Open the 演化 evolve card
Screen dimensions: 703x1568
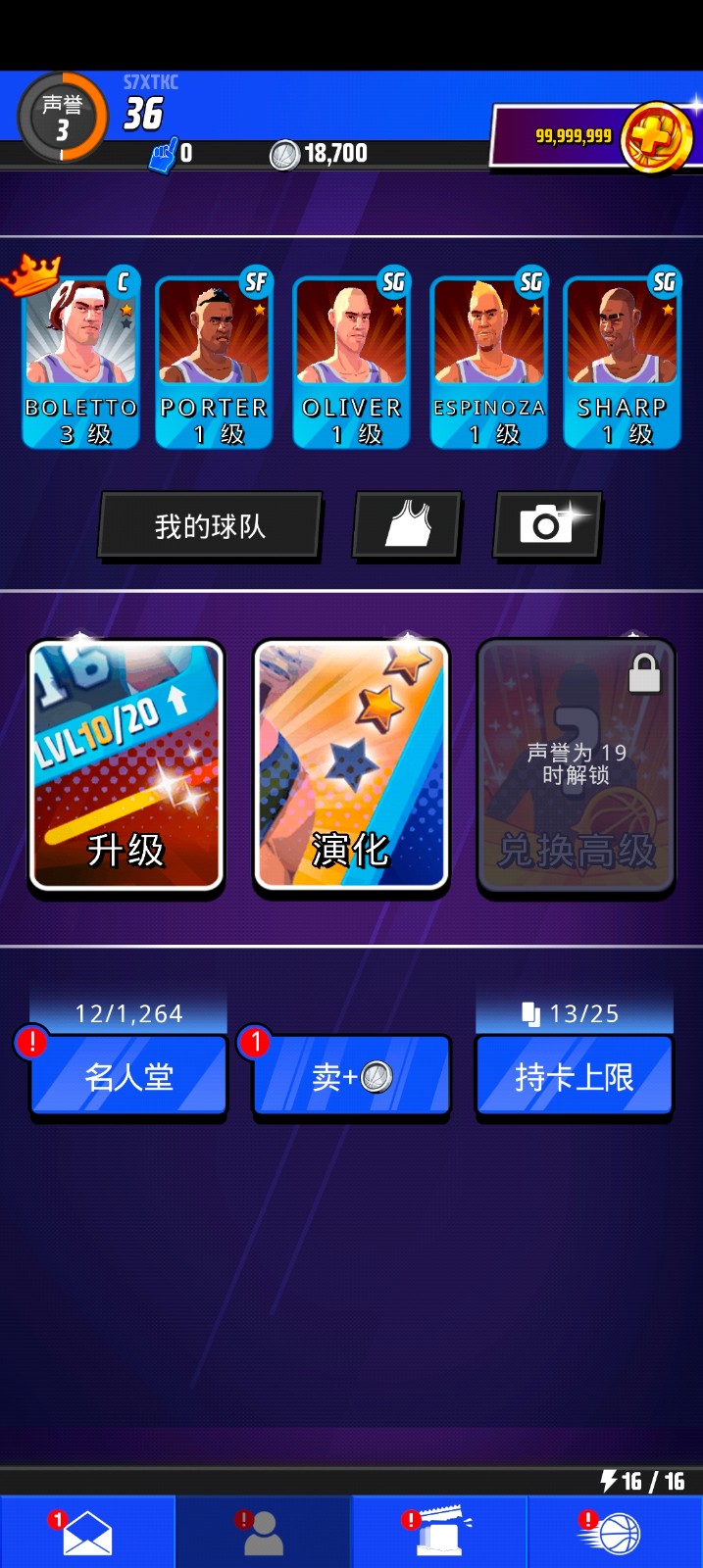351,766
